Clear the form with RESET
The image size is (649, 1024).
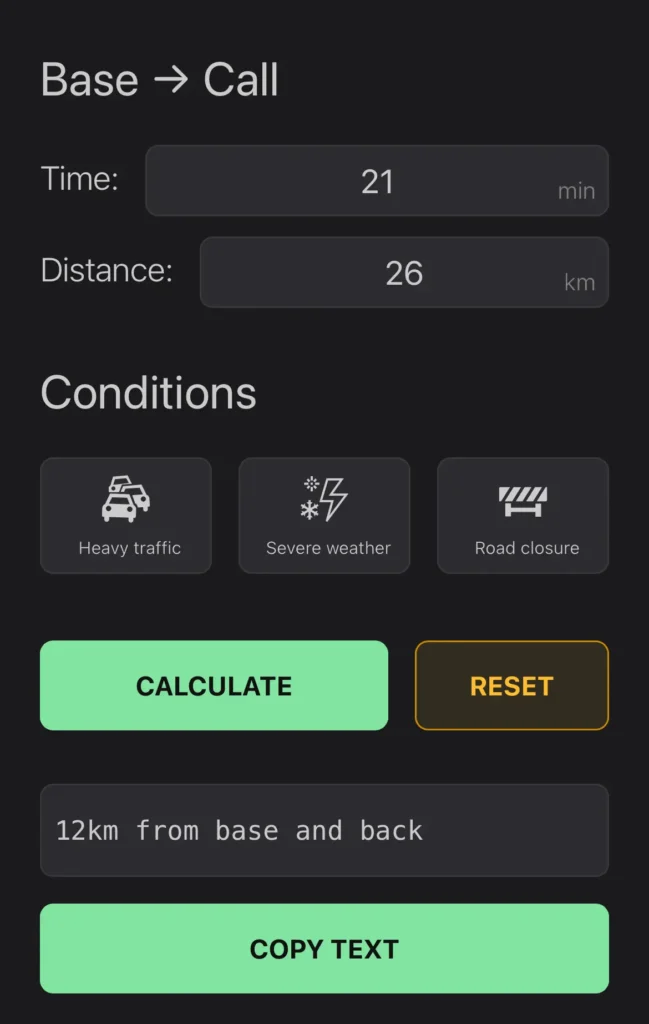tap(511, 686)
